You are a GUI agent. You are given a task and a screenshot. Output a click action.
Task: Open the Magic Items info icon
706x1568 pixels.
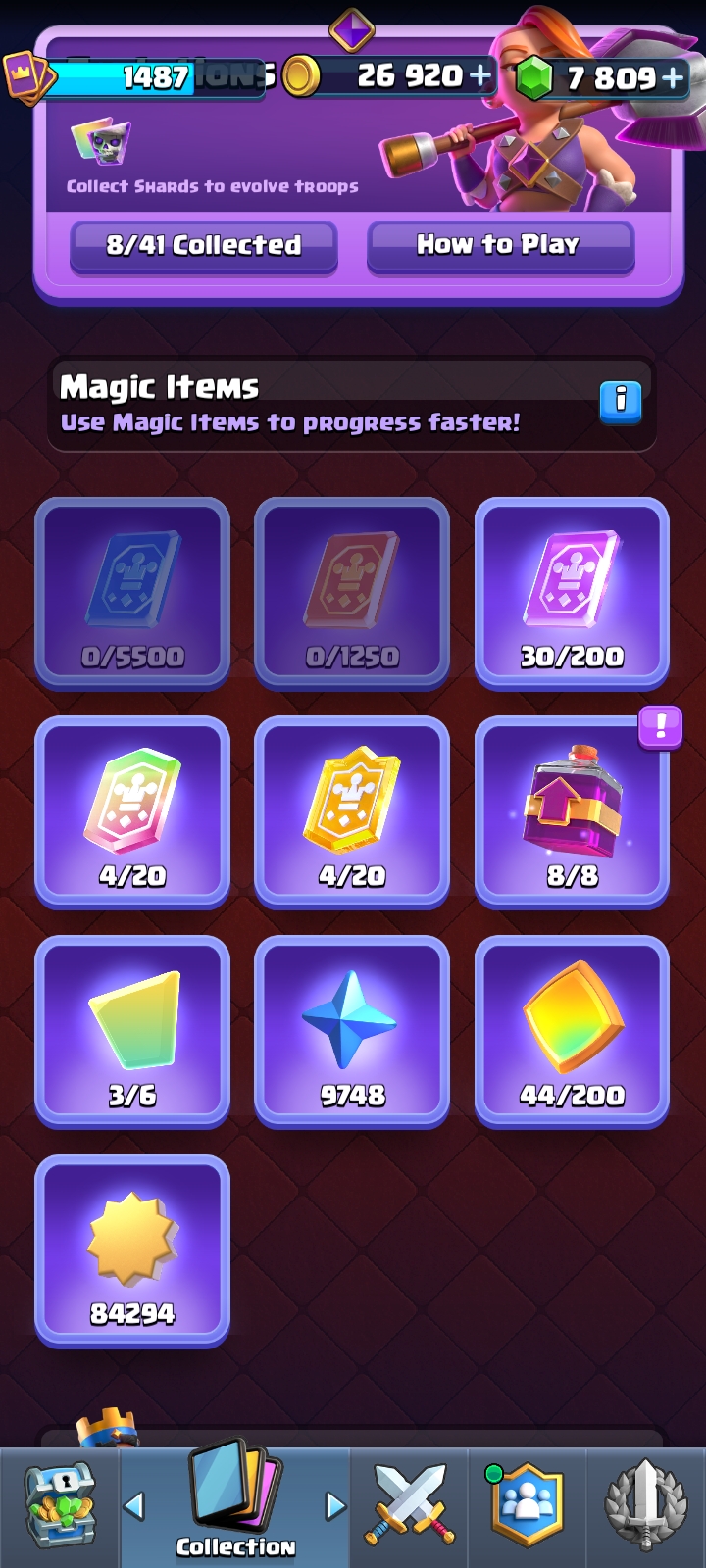click(621, 402)
